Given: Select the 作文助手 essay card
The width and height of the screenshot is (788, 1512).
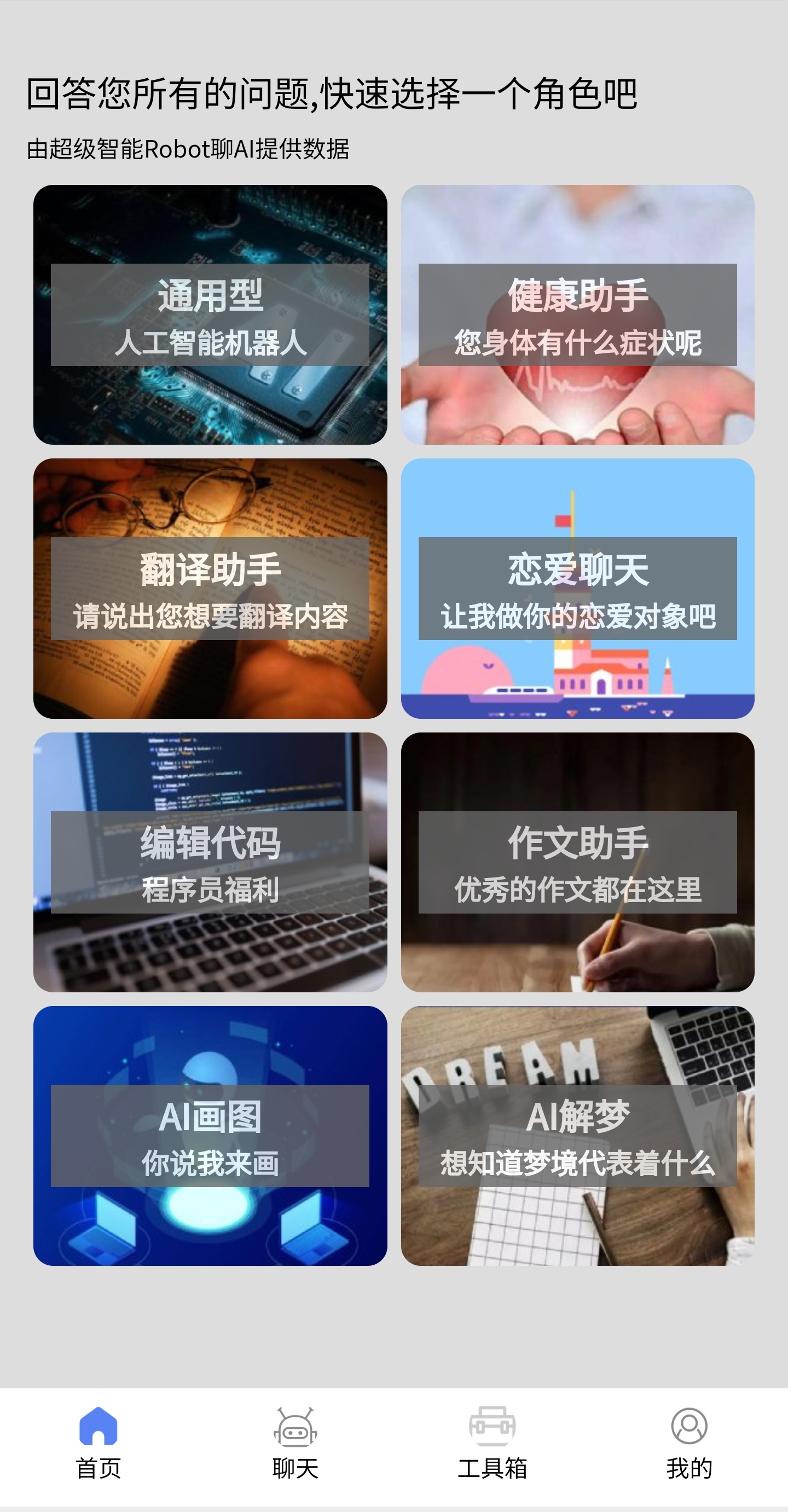Looking at the screenshot, I should coord(577,862).
